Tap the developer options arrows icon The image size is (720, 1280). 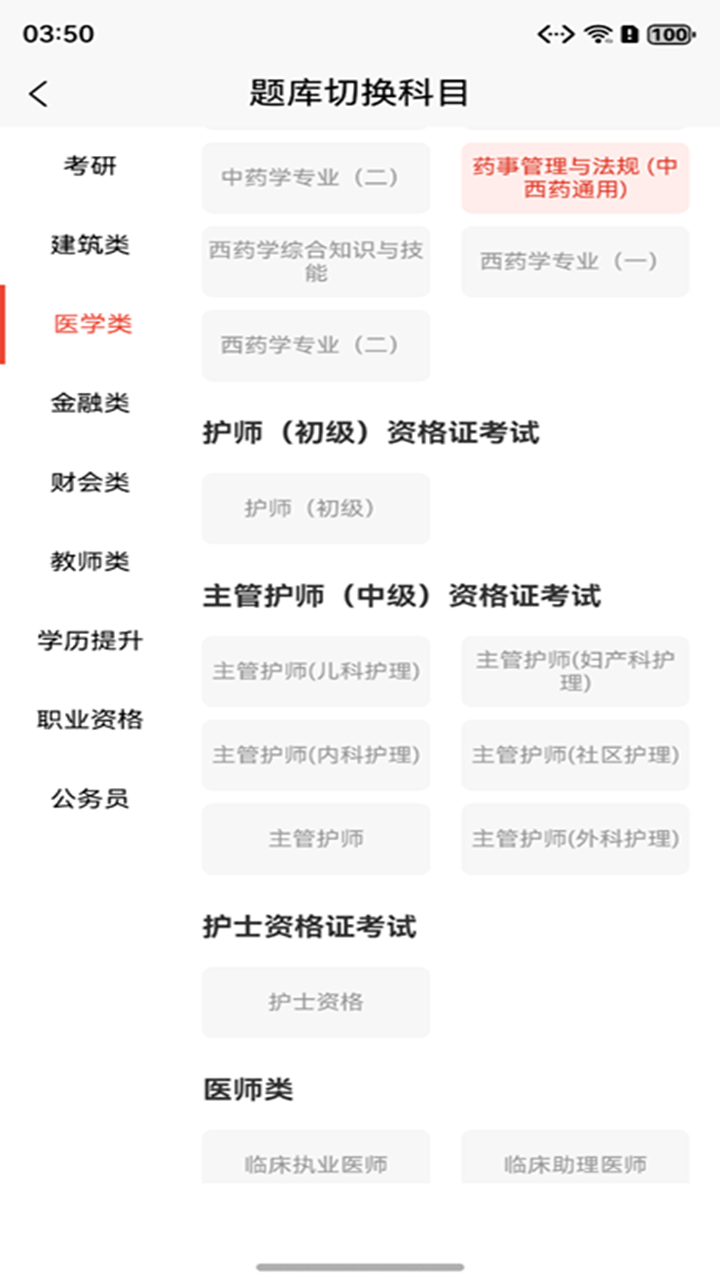click(556, 32)
